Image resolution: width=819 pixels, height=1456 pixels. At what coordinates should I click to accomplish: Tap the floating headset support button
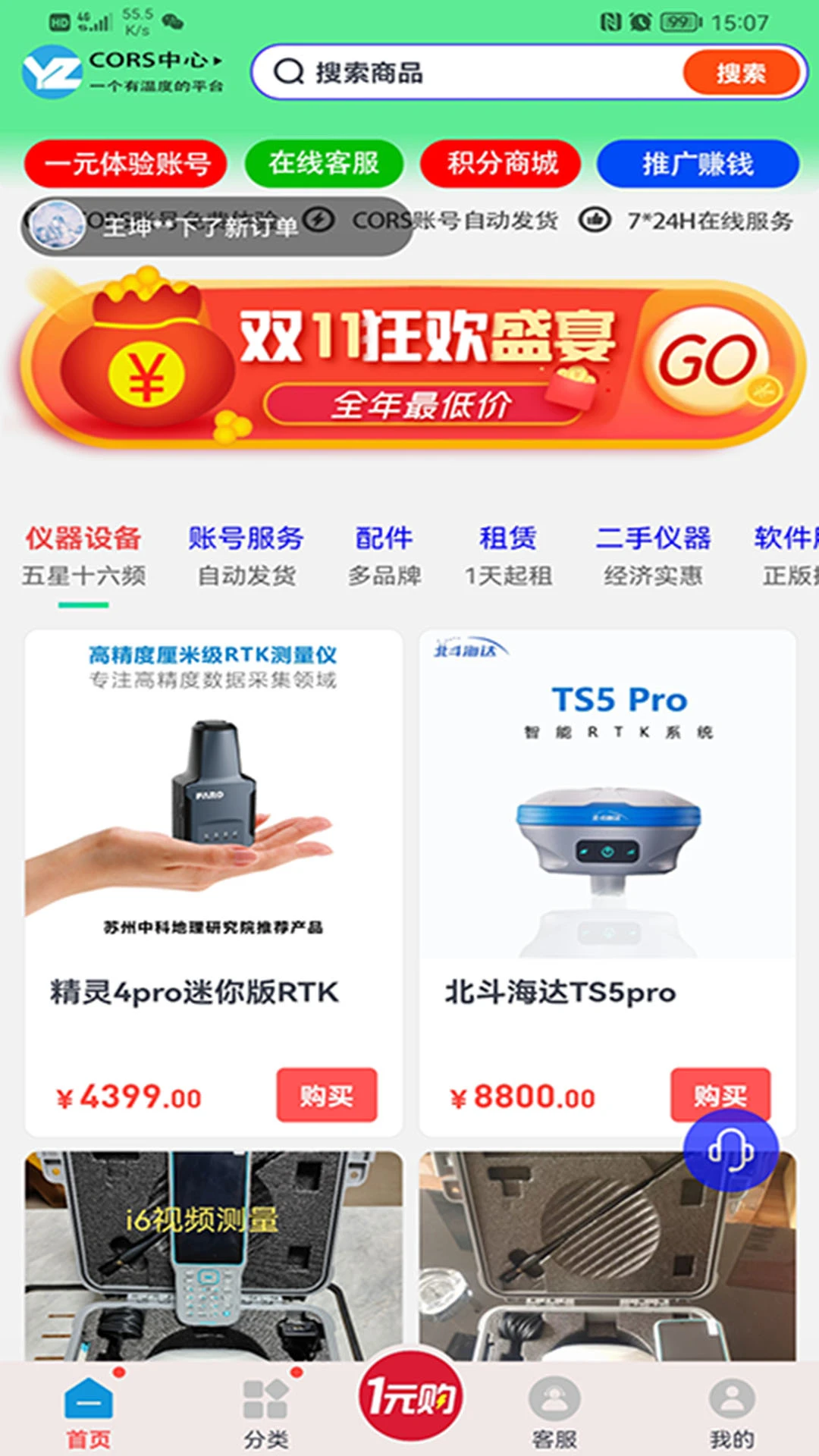(x=730, y=1150)
